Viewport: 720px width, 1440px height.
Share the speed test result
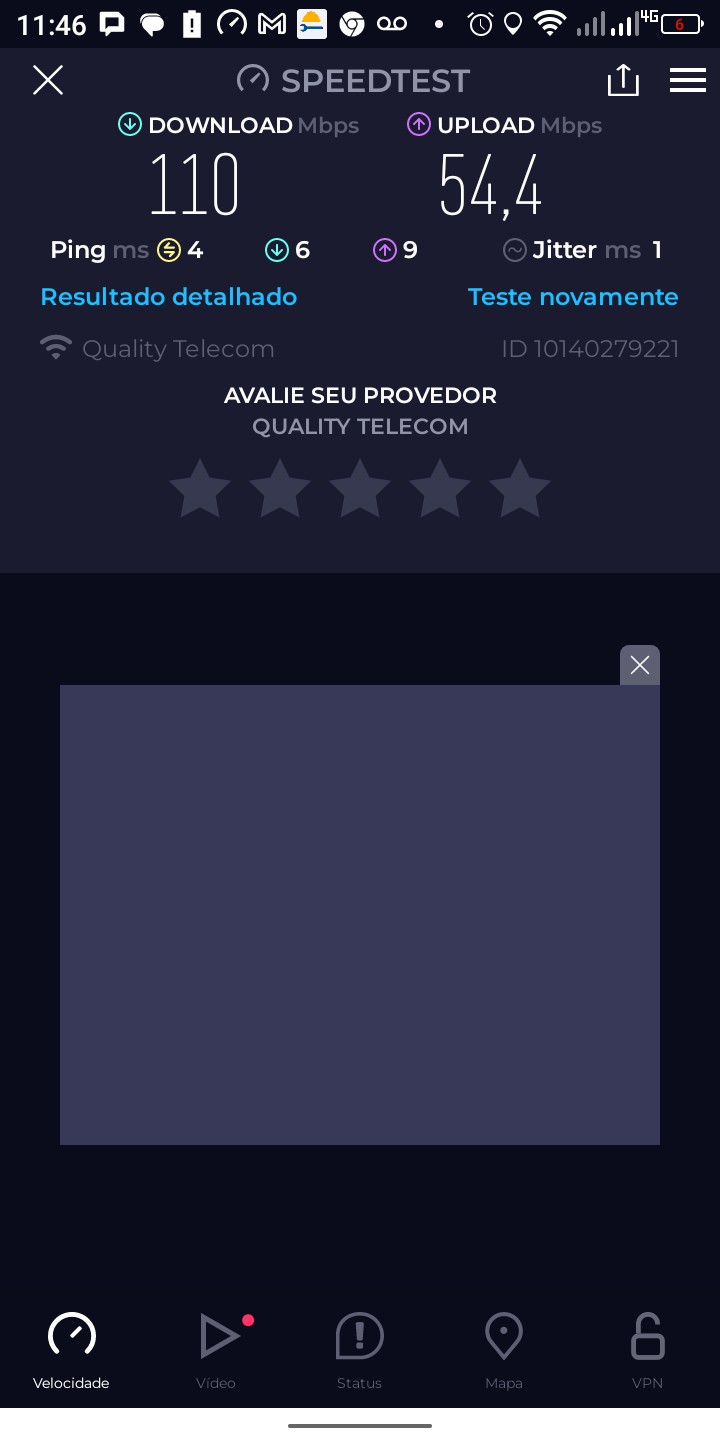(x=622, y=80)
